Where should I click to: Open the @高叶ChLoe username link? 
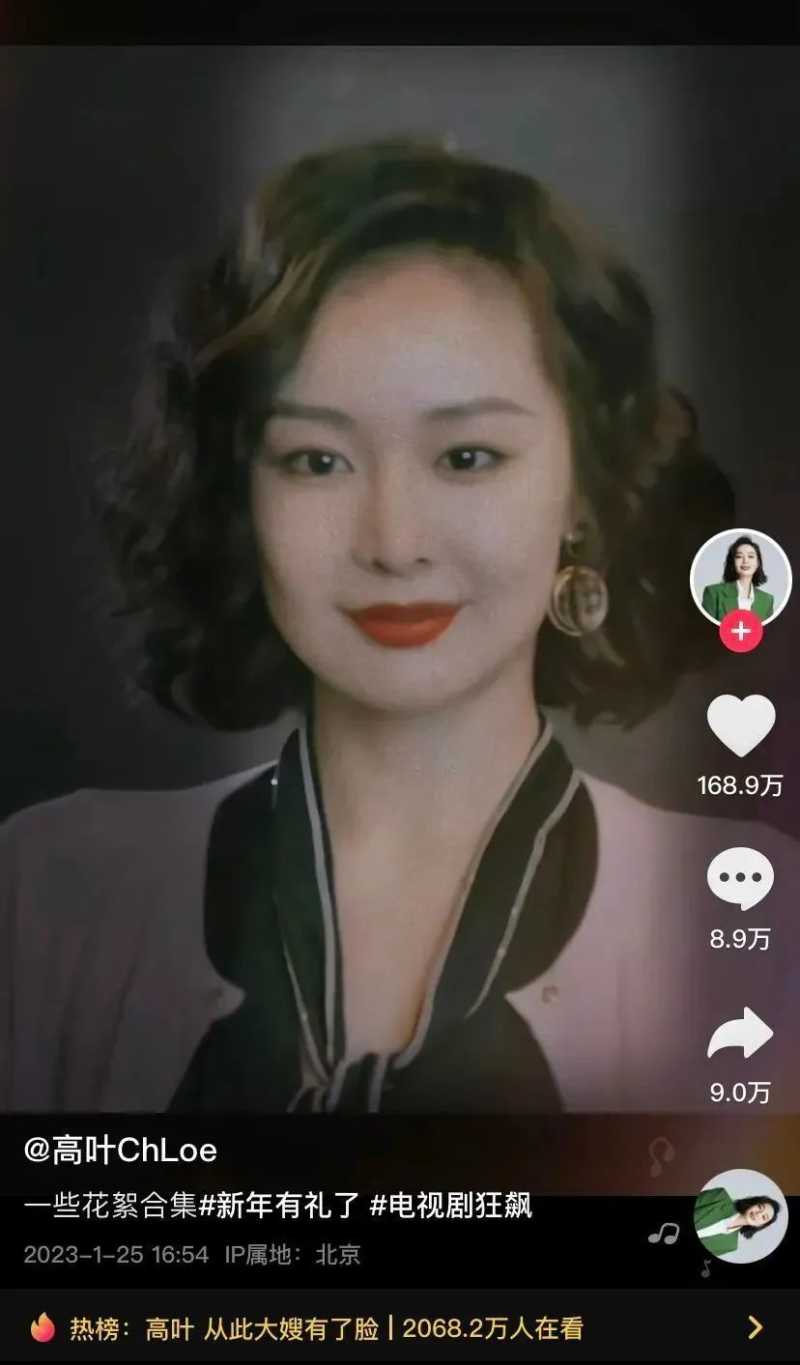(120, 1150)
